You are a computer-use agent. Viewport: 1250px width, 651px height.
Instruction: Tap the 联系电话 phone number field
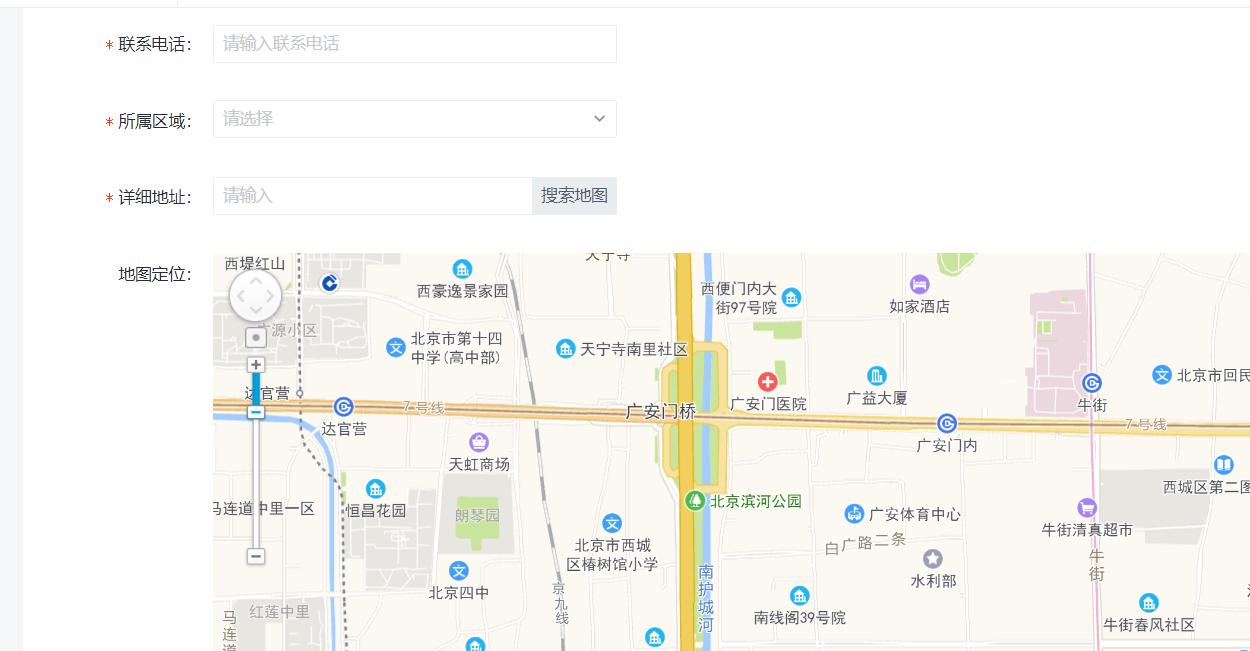point(414,44)
